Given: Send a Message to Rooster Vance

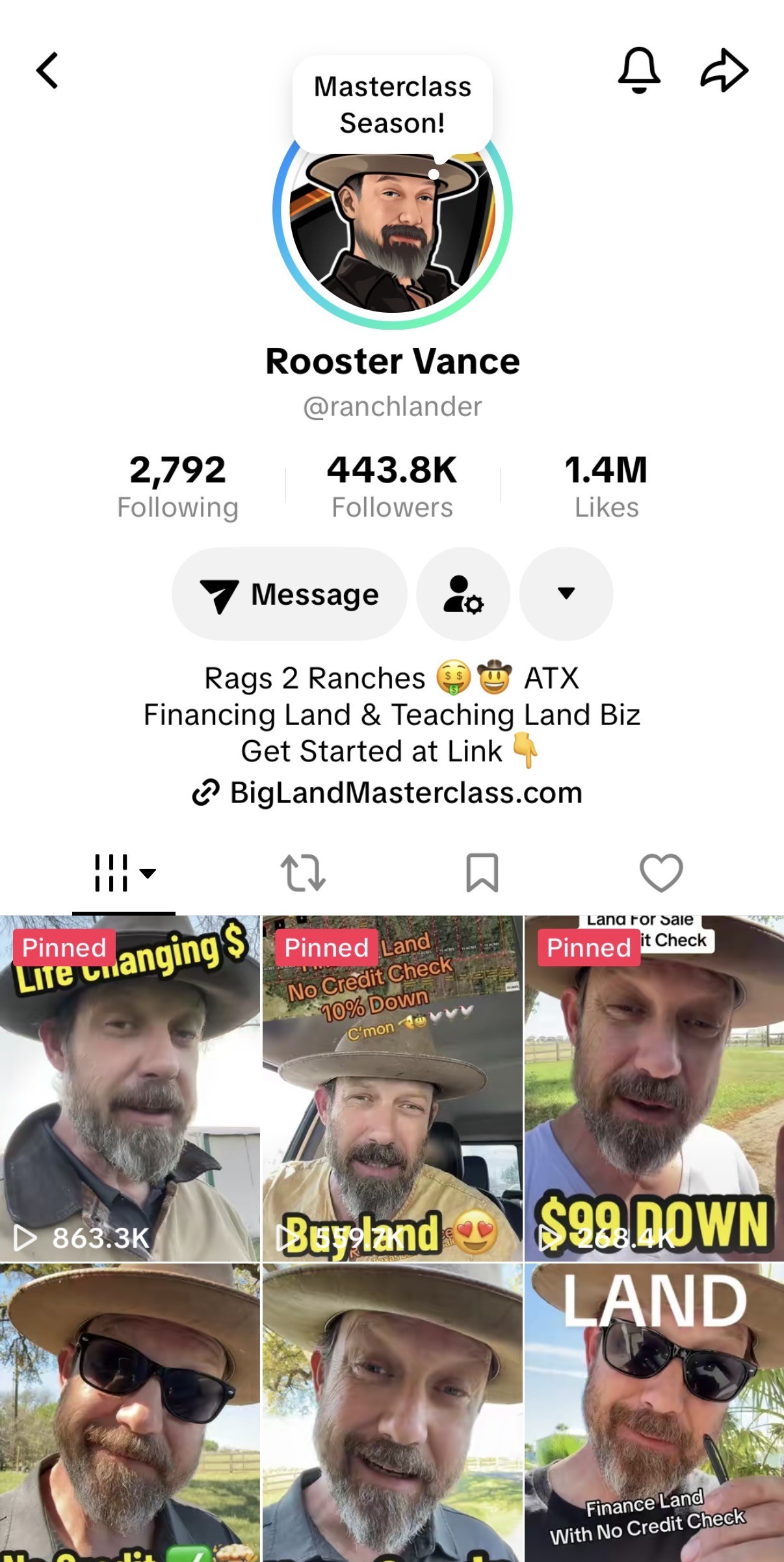Looking at the screenshot, I should click(x=289, y=594).
